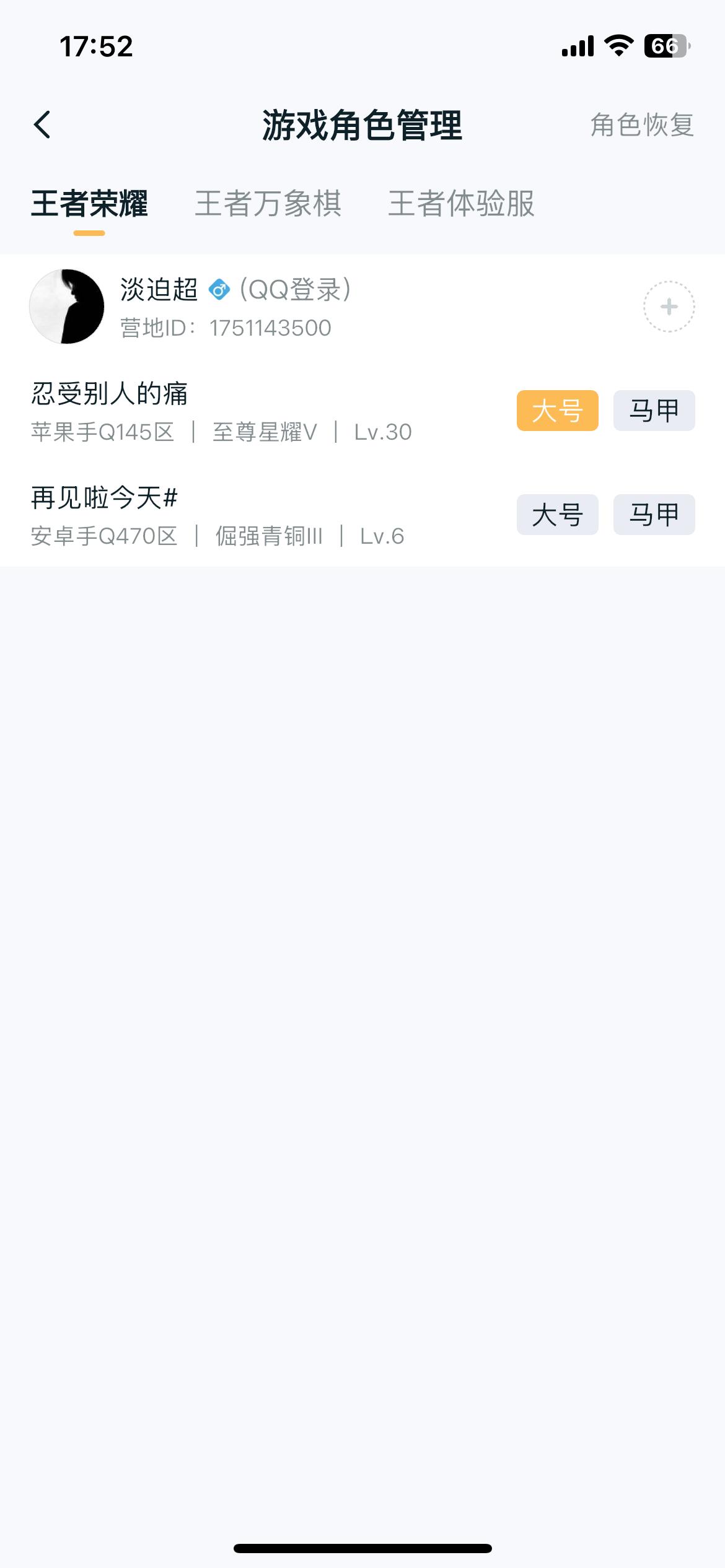This screenshot has width=725, height=1568.
Task: Toggle 大号 status for 忍受别人的痛
Action: tap(557, 411)
